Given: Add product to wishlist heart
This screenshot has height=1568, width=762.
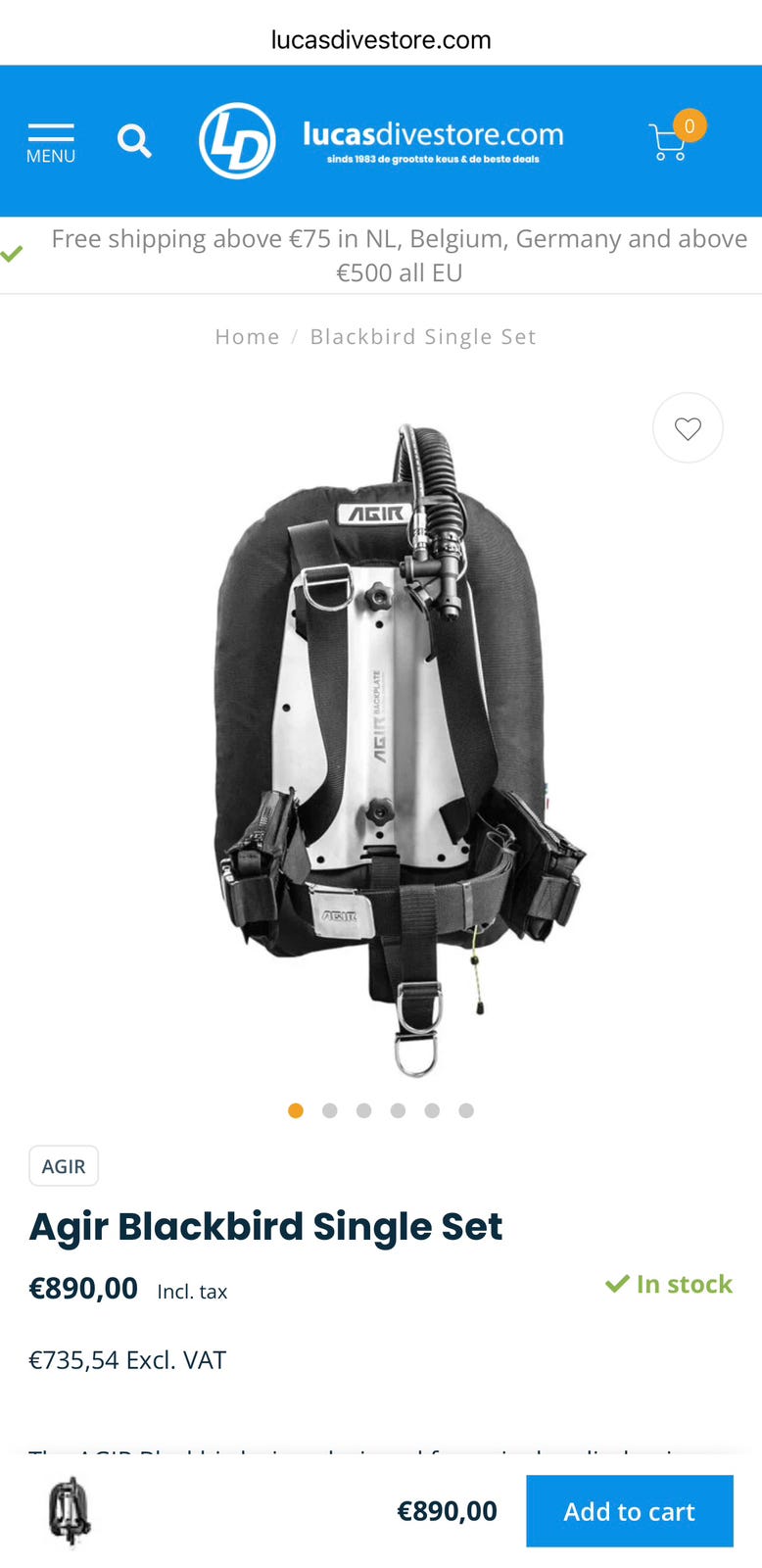Looking at the screenshot, I should 688,428.
